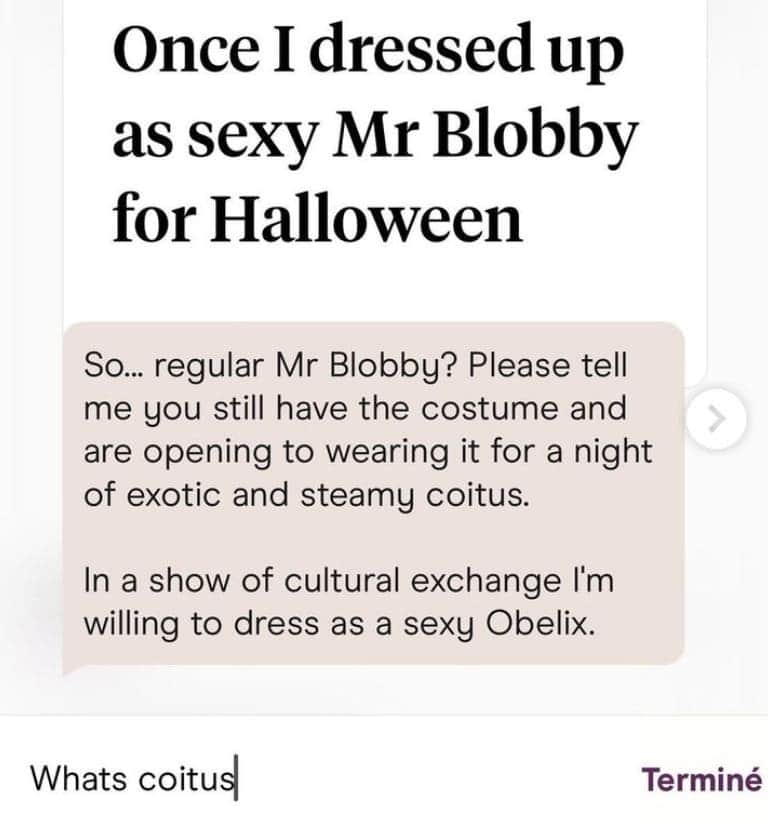Tap the next arrow chevron
The image size is (768, 828).
tap(717, 419)
